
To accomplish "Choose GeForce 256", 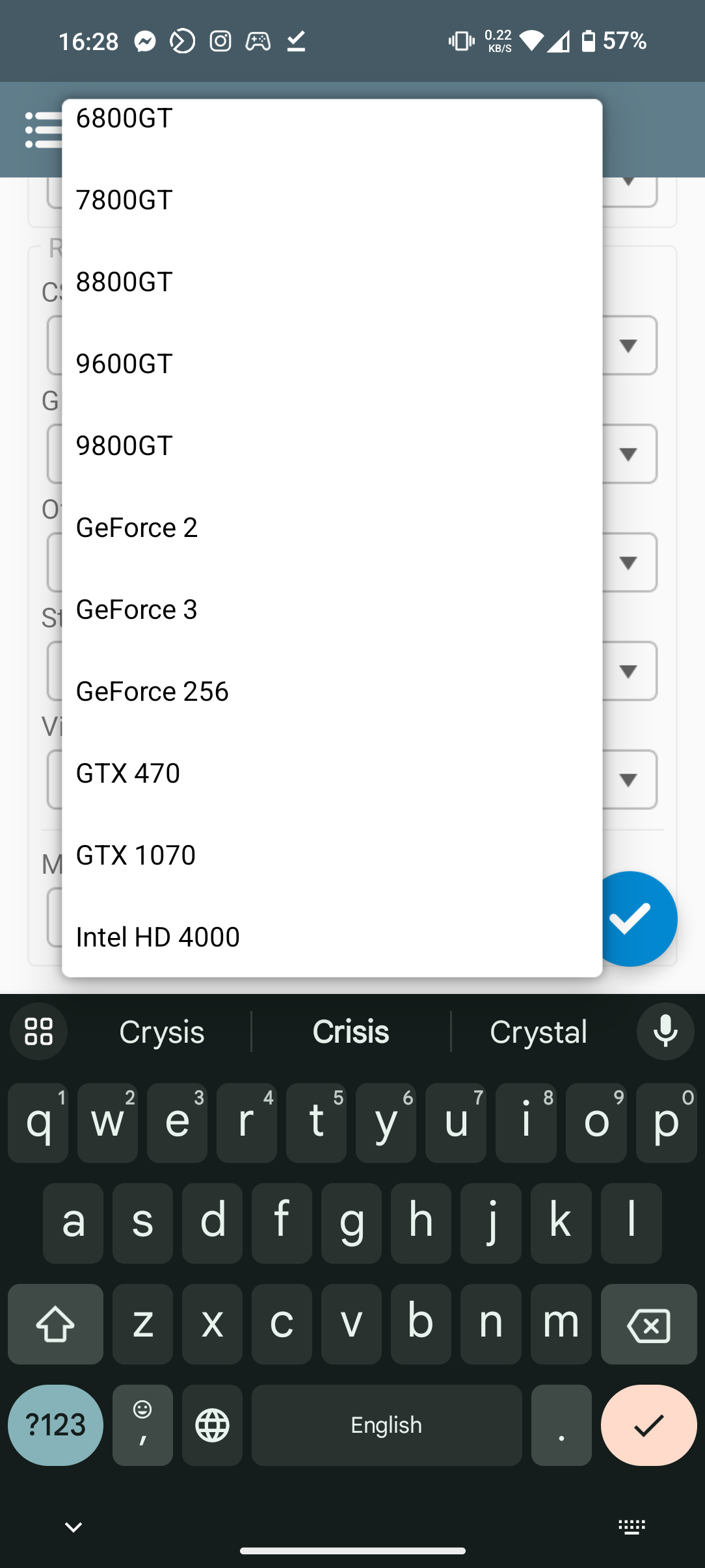I will tap(332, 691).
